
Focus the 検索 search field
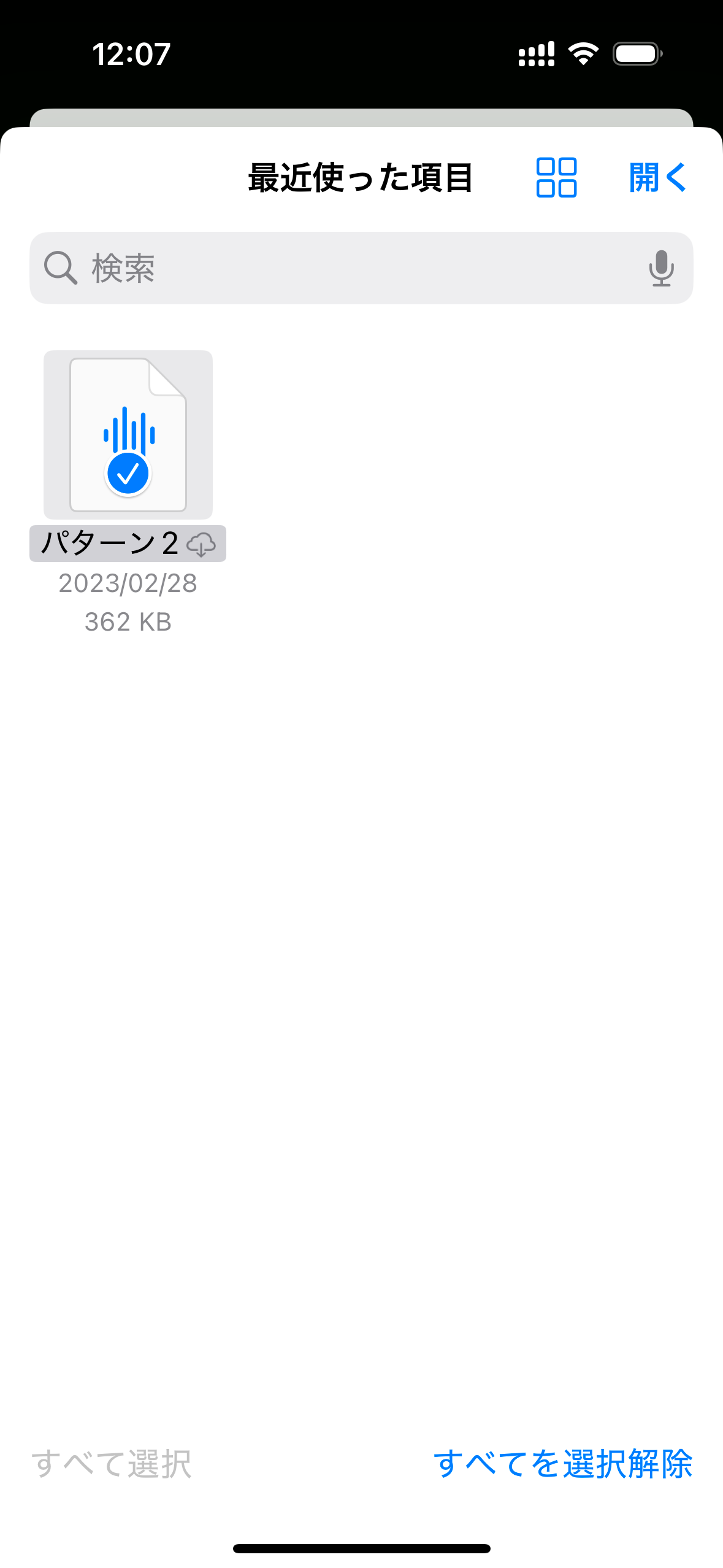(343, 268)
